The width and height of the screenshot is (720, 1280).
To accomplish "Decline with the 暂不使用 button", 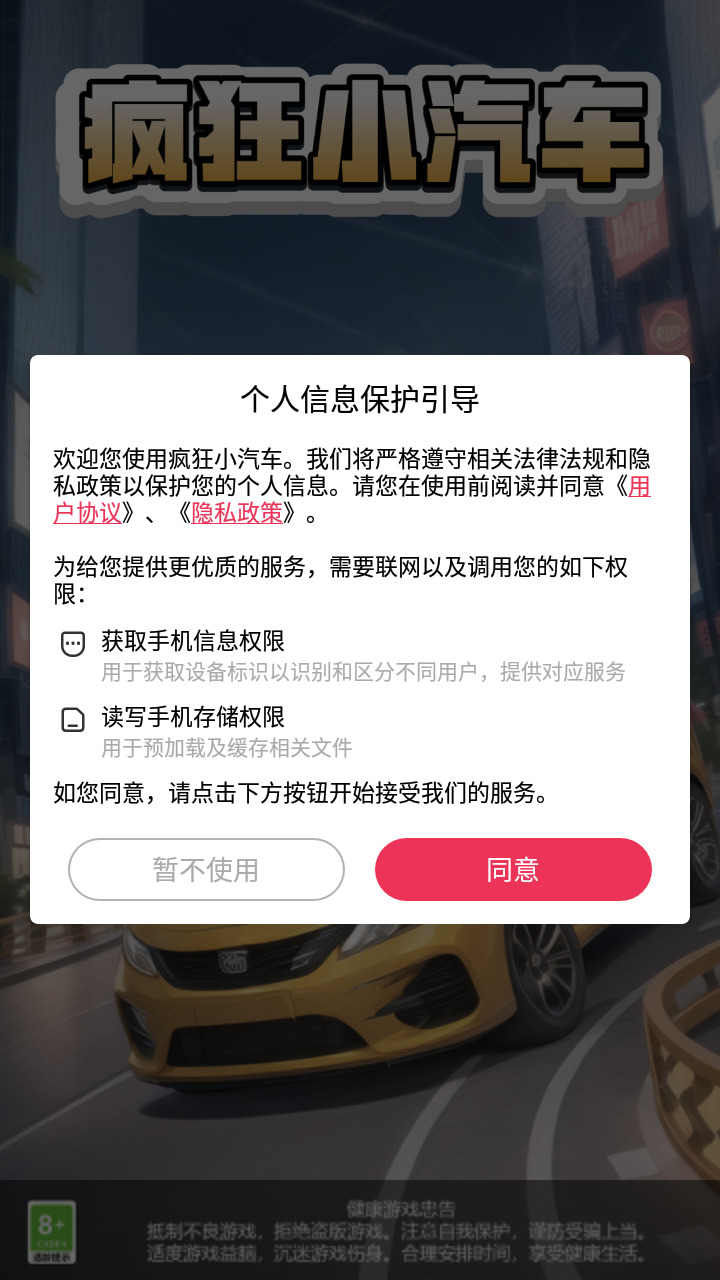I will pos(206,869).
